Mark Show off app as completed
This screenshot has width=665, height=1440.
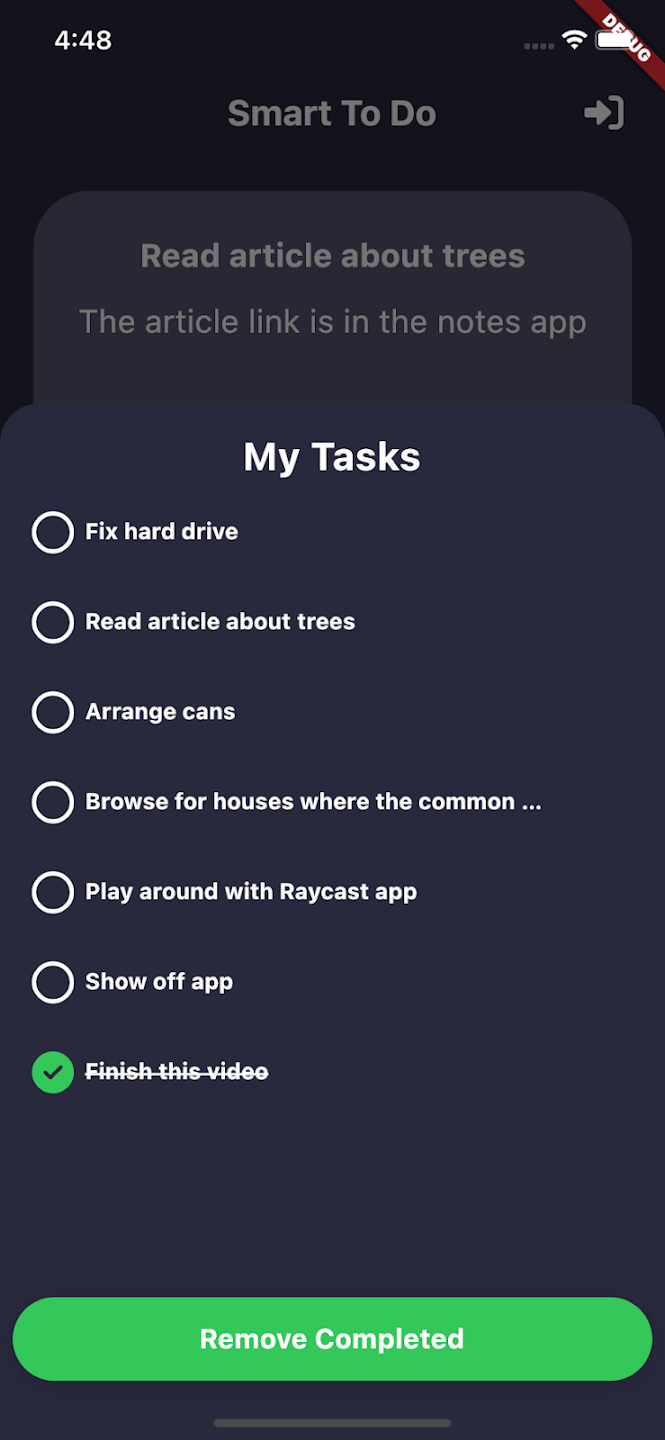[x=53, y=982]
